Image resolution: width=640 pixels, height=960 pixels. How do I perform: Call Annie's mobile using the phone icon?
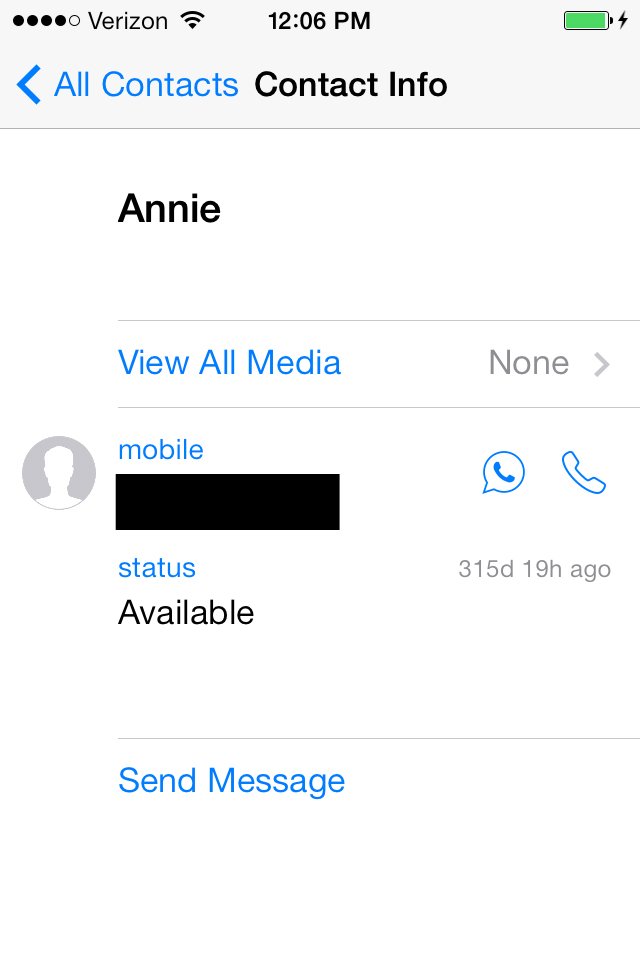[x=584, y=473]
